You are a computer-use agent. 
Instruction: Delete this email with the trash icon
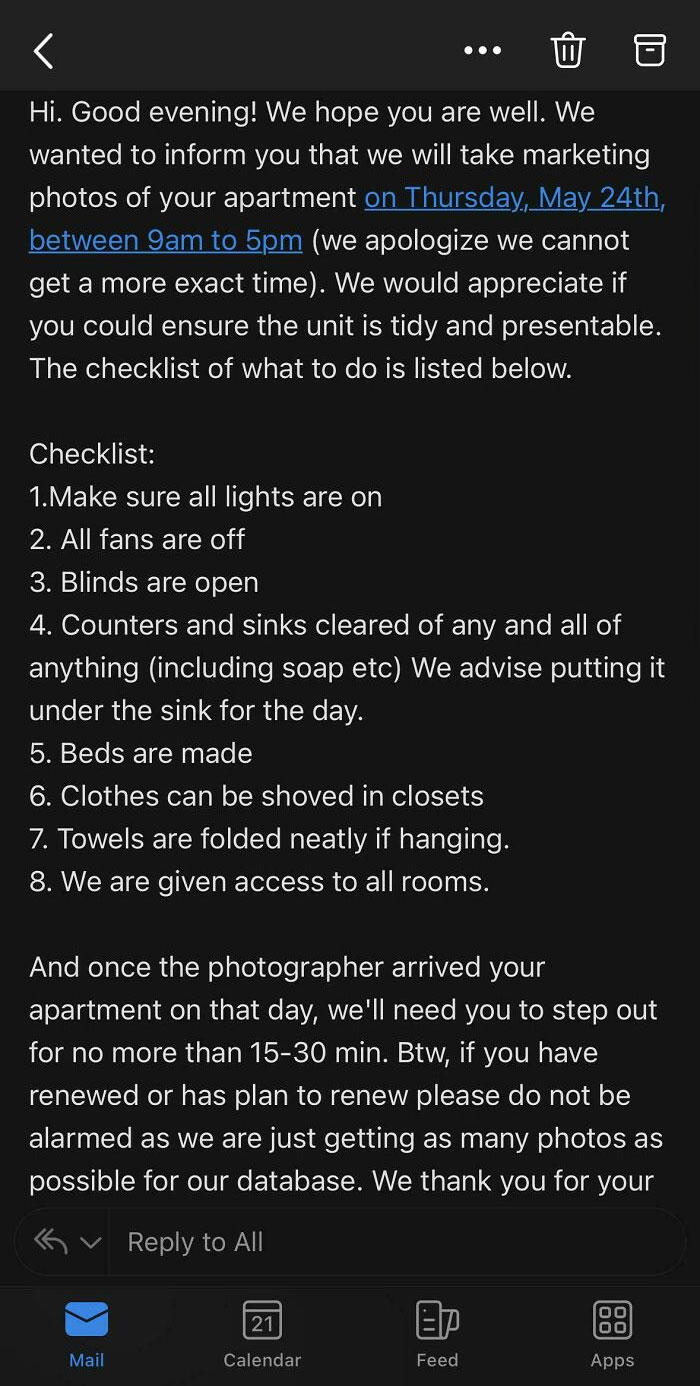(x=568, y=50)
